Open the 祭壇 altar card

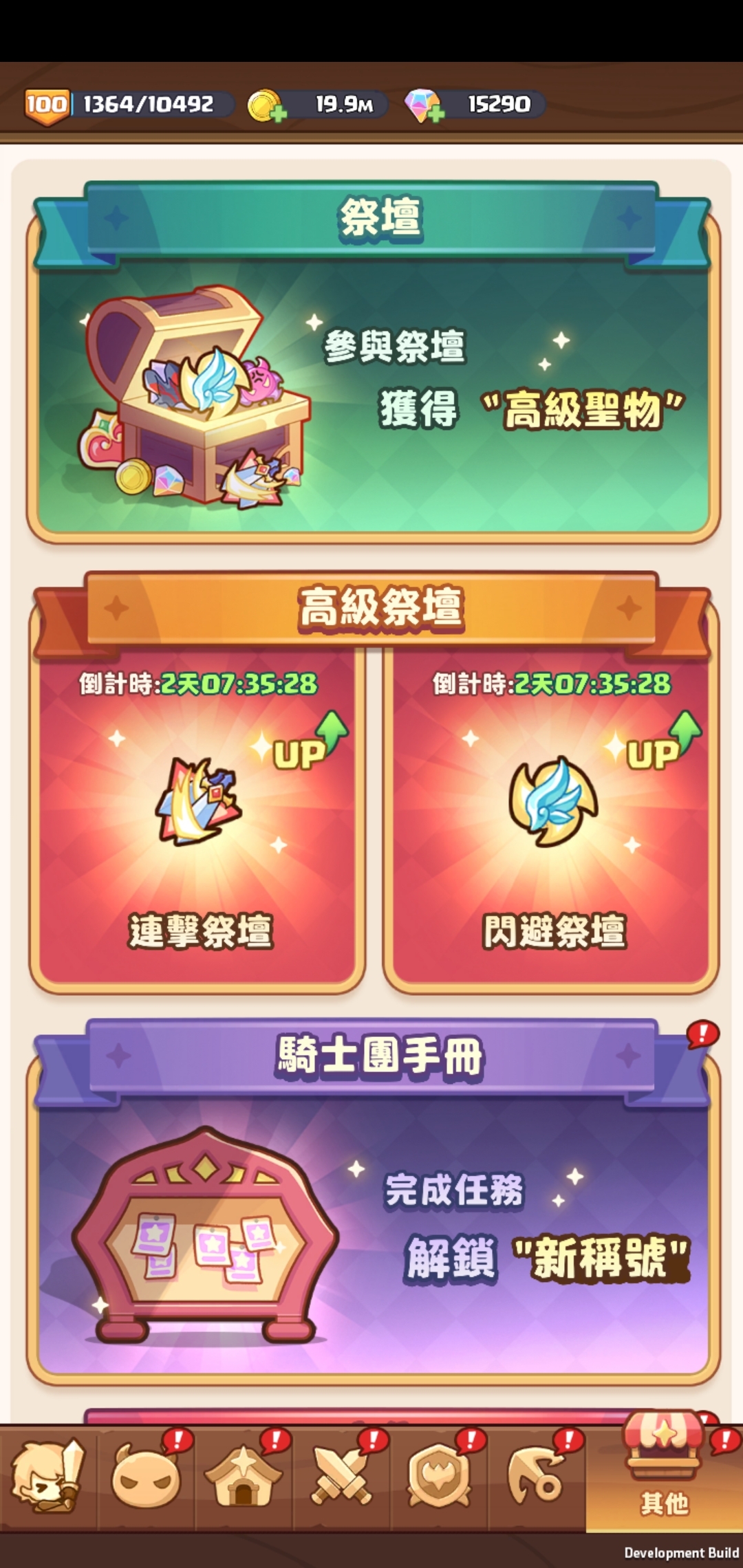[371, 399]
